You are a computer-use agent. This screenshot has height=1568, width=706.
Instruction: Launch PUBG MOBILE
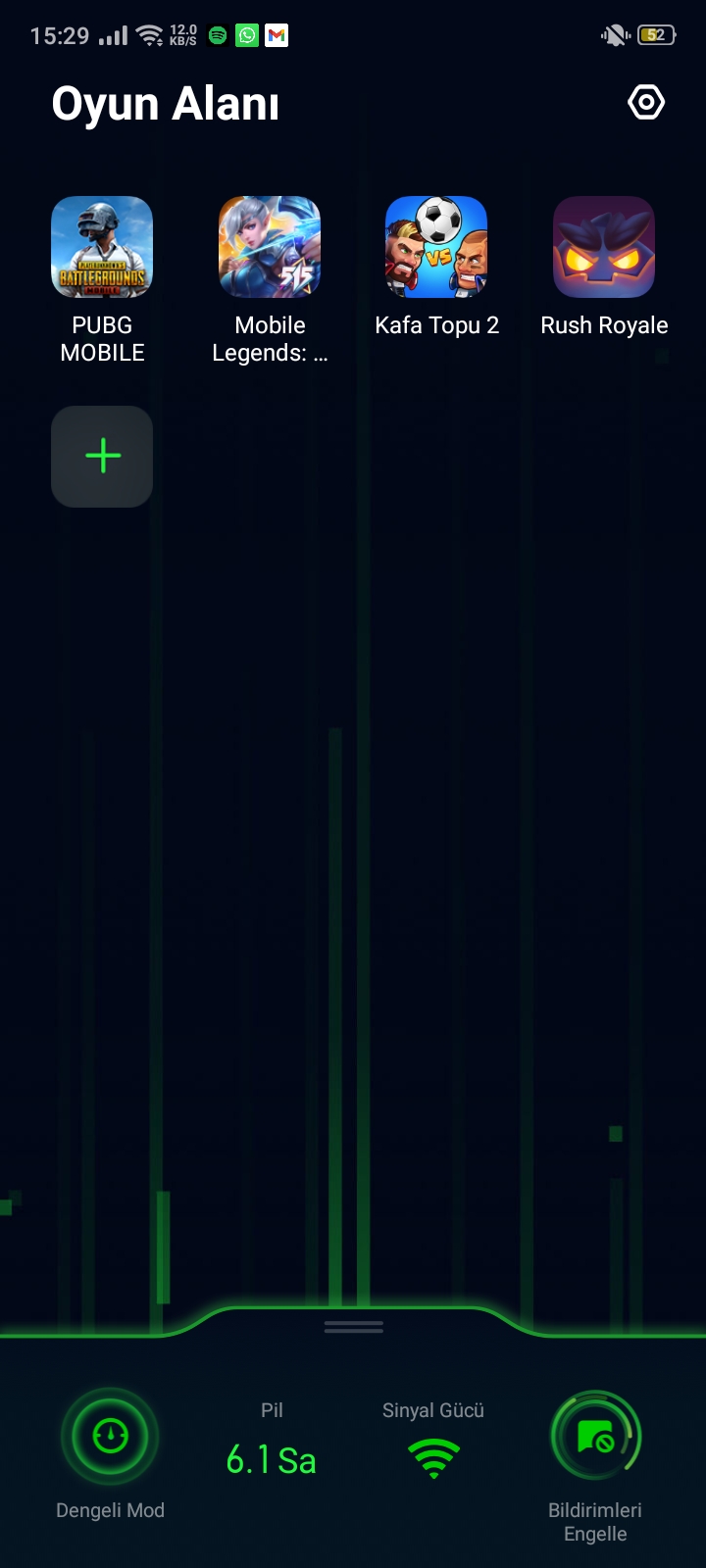pos(102,247)
